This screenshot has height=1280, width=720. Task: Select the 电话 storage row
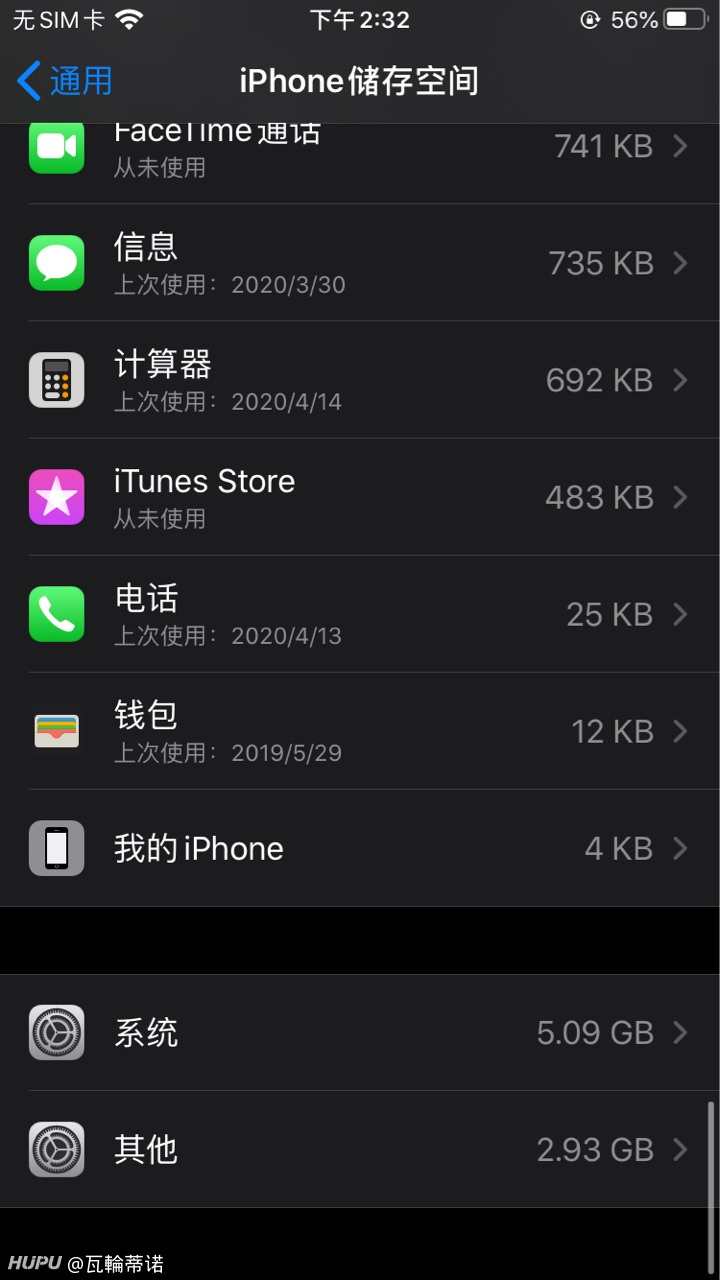point(360,614)
